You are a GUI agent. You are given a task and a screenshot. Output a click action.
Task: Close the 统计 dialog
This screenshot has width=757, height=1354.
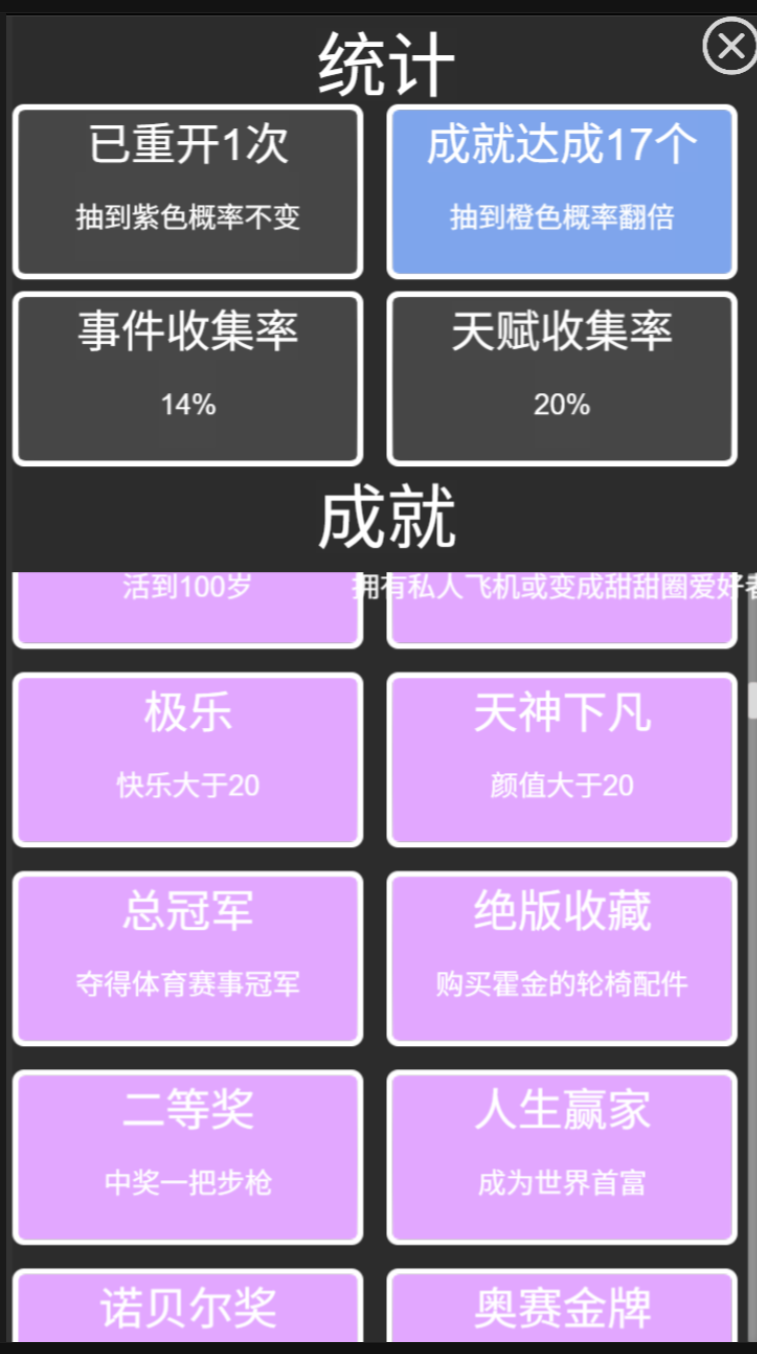click(730, 47)
